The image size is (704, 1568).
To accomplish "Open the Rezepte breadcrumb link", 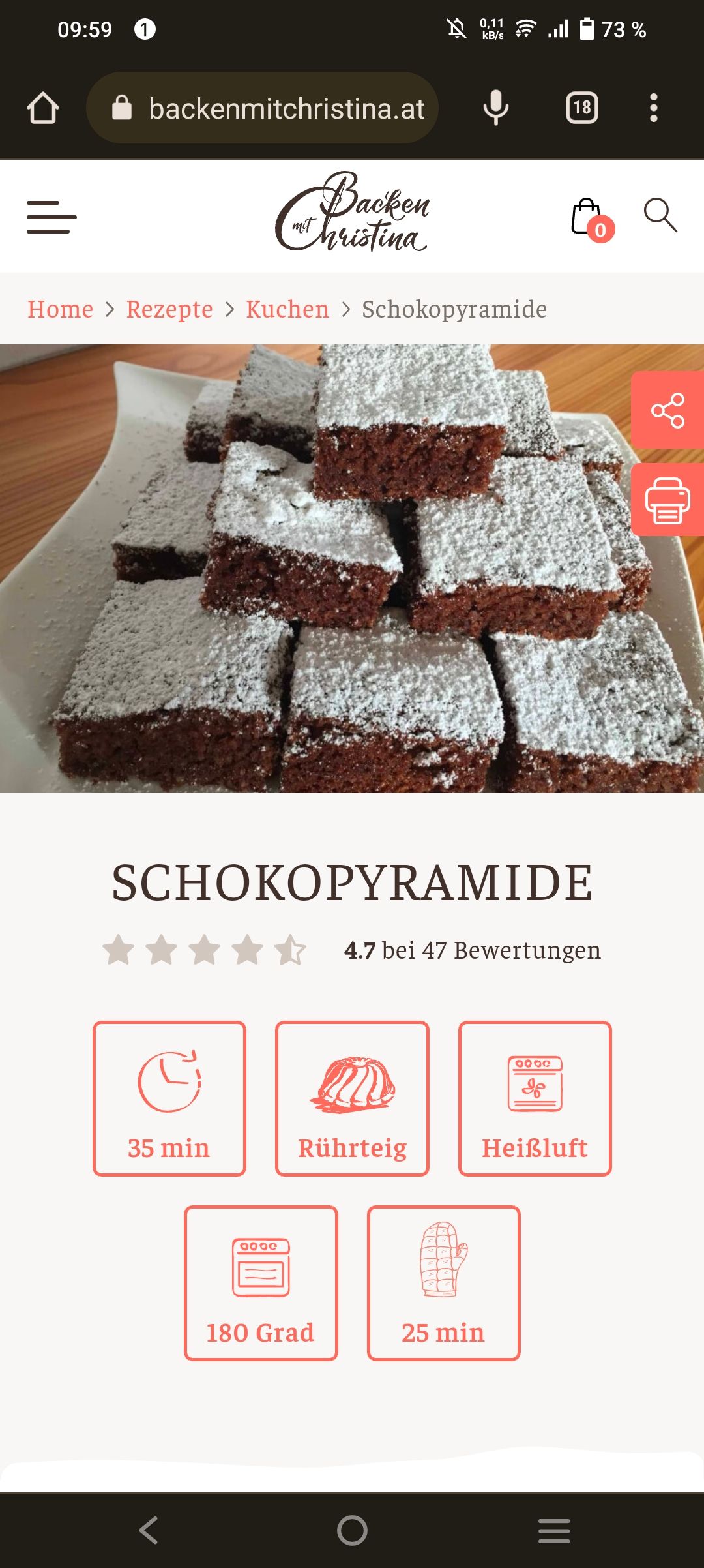I will click(x=169, y=309).
